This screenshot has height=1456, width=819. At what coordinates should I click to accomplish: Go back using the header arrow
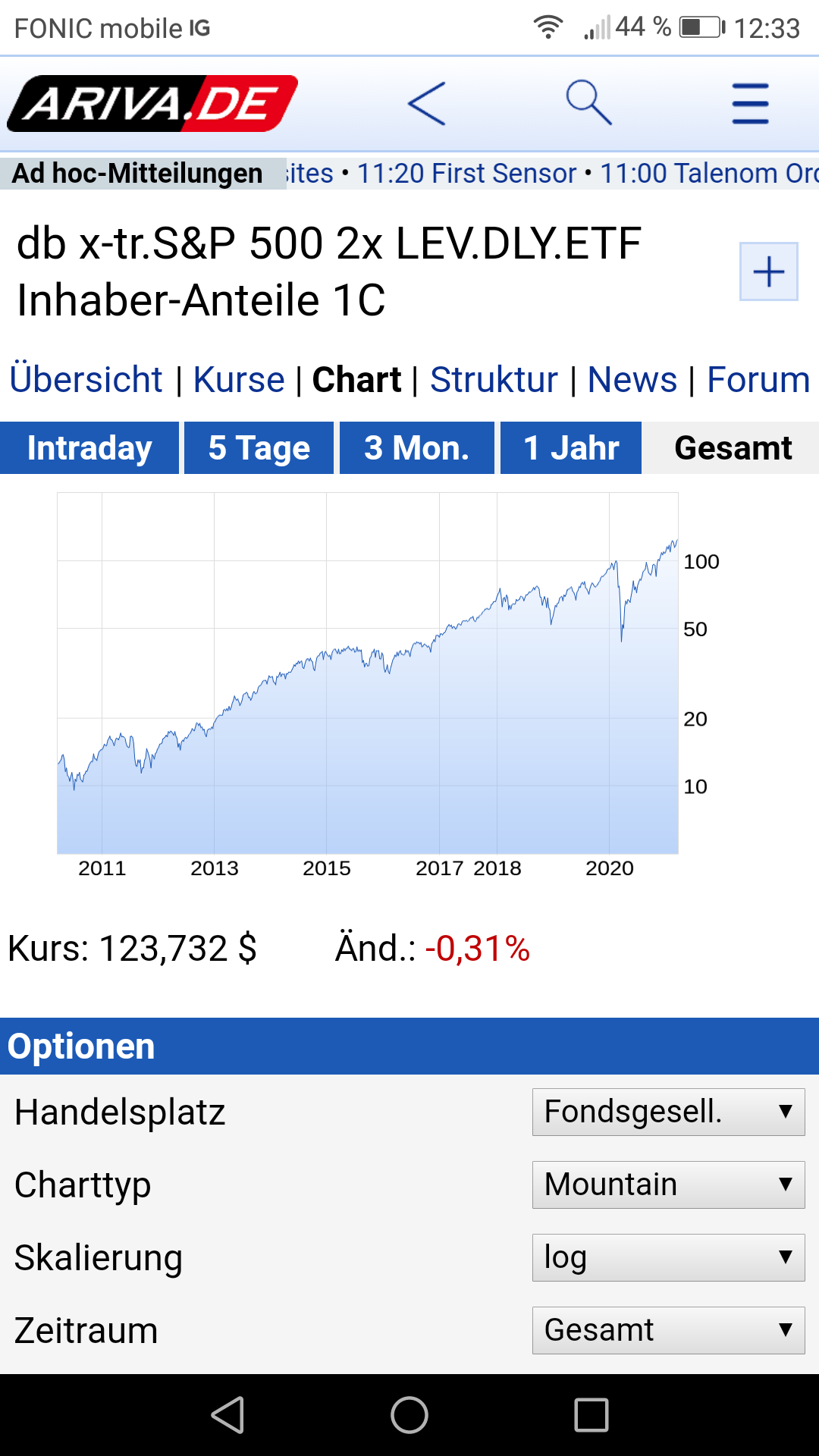click(x=426, y=103)
